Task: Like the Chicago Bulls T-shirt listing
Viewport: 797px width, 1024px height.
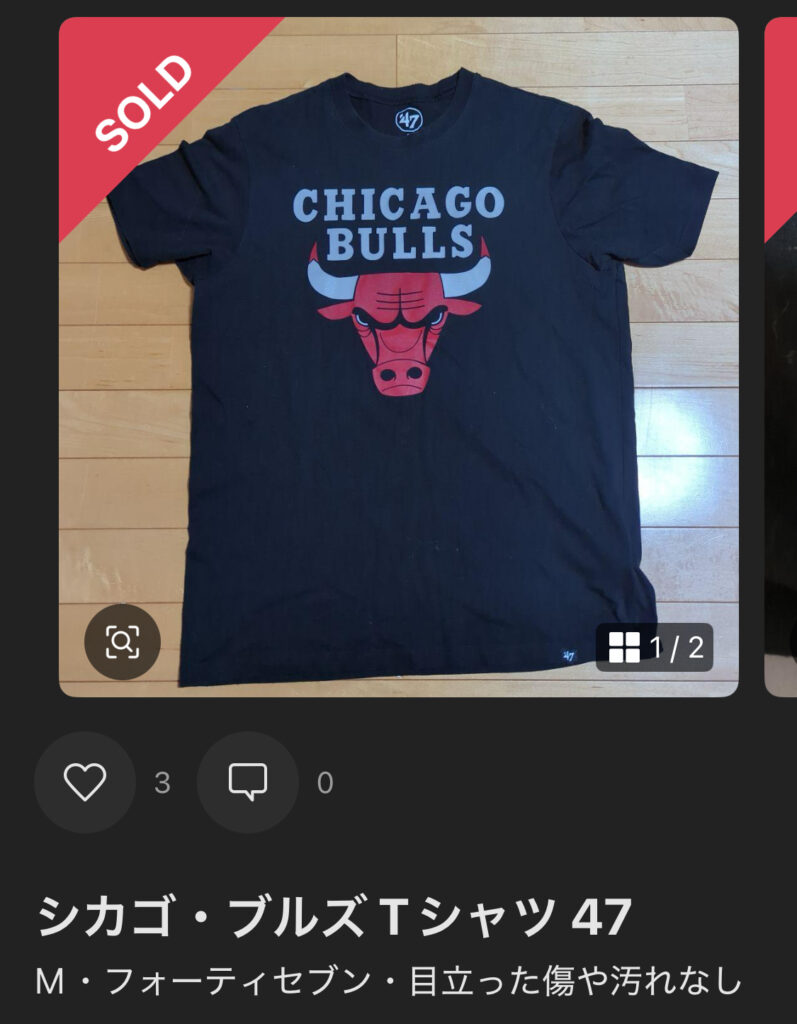Action: point(85,783)
